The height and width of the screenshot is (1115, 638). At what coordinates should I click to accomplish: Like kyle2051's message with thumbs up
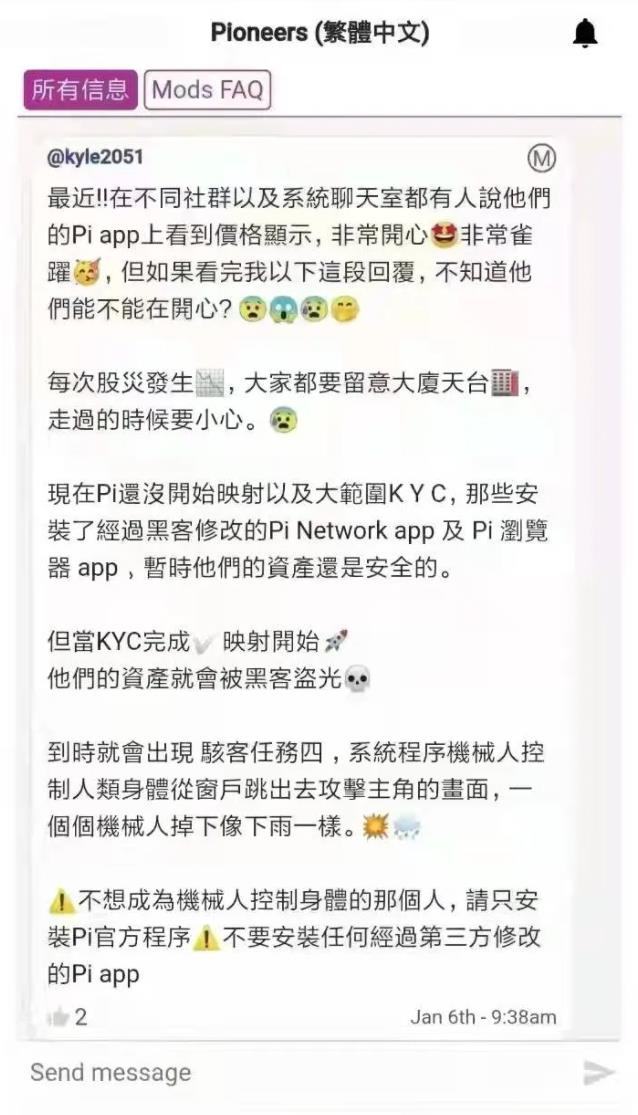click(58, 1017)
